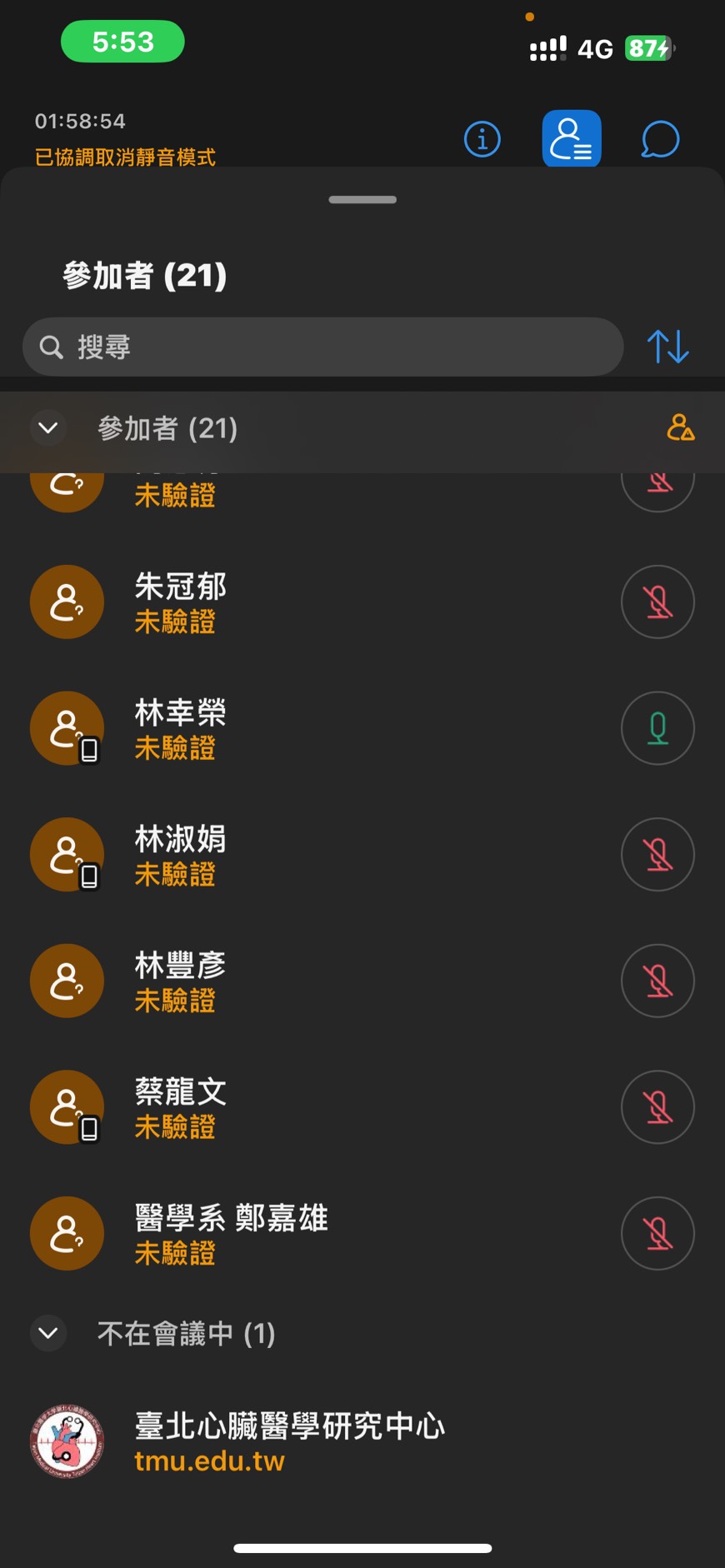The image size is (725, 1568).
Task: Collapse the 不在會議中 (1) section
Action: 48,1333
